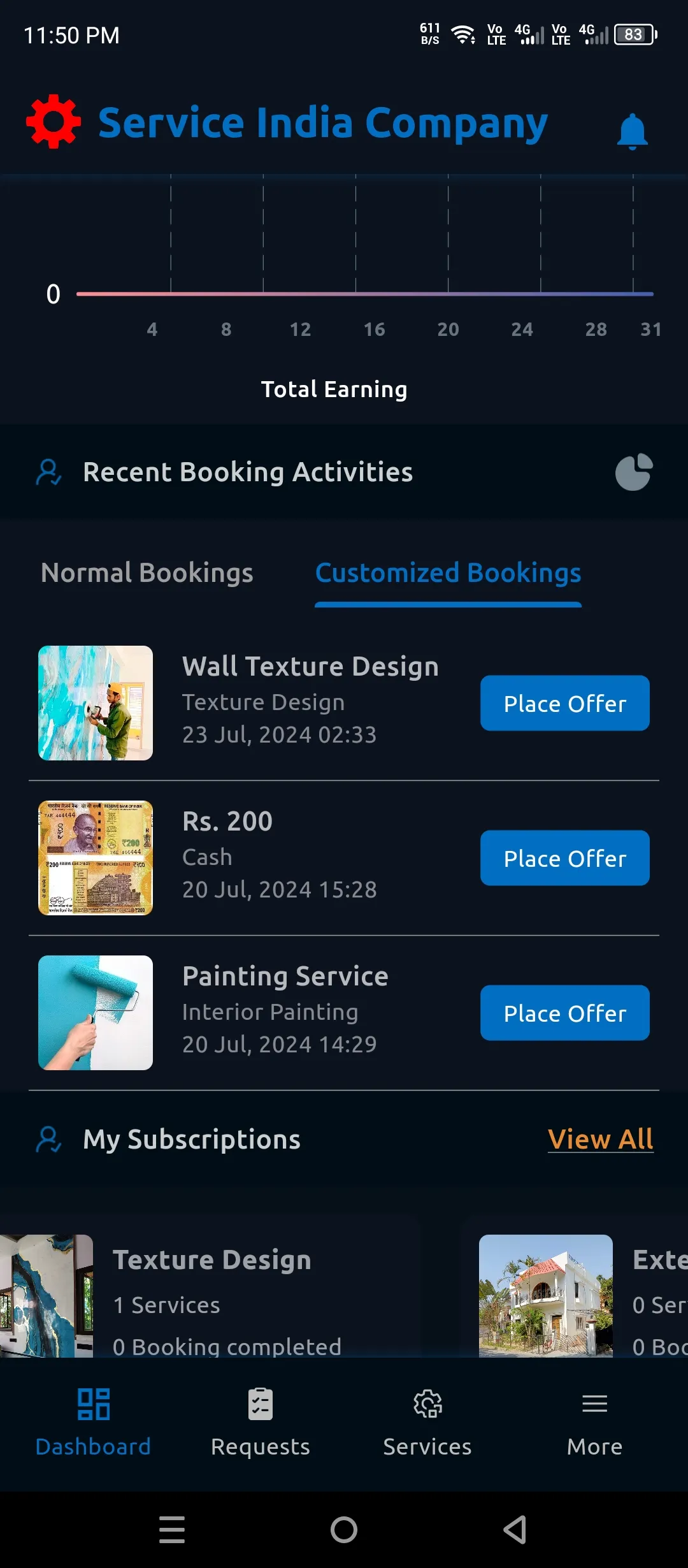
Task: Tap the Android home circle button
Action: point(343,1530)
